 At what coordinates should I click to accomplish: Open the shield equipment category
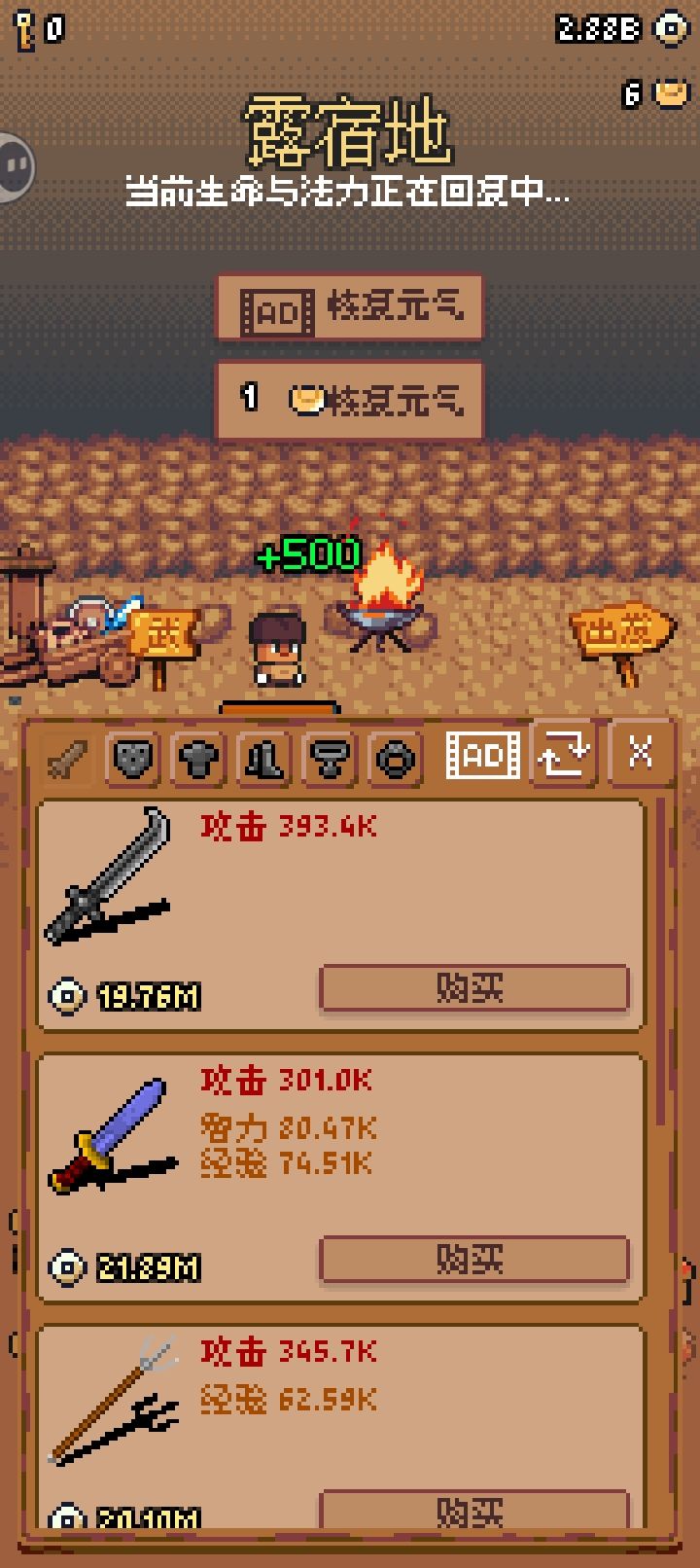(x=133, y=754)
